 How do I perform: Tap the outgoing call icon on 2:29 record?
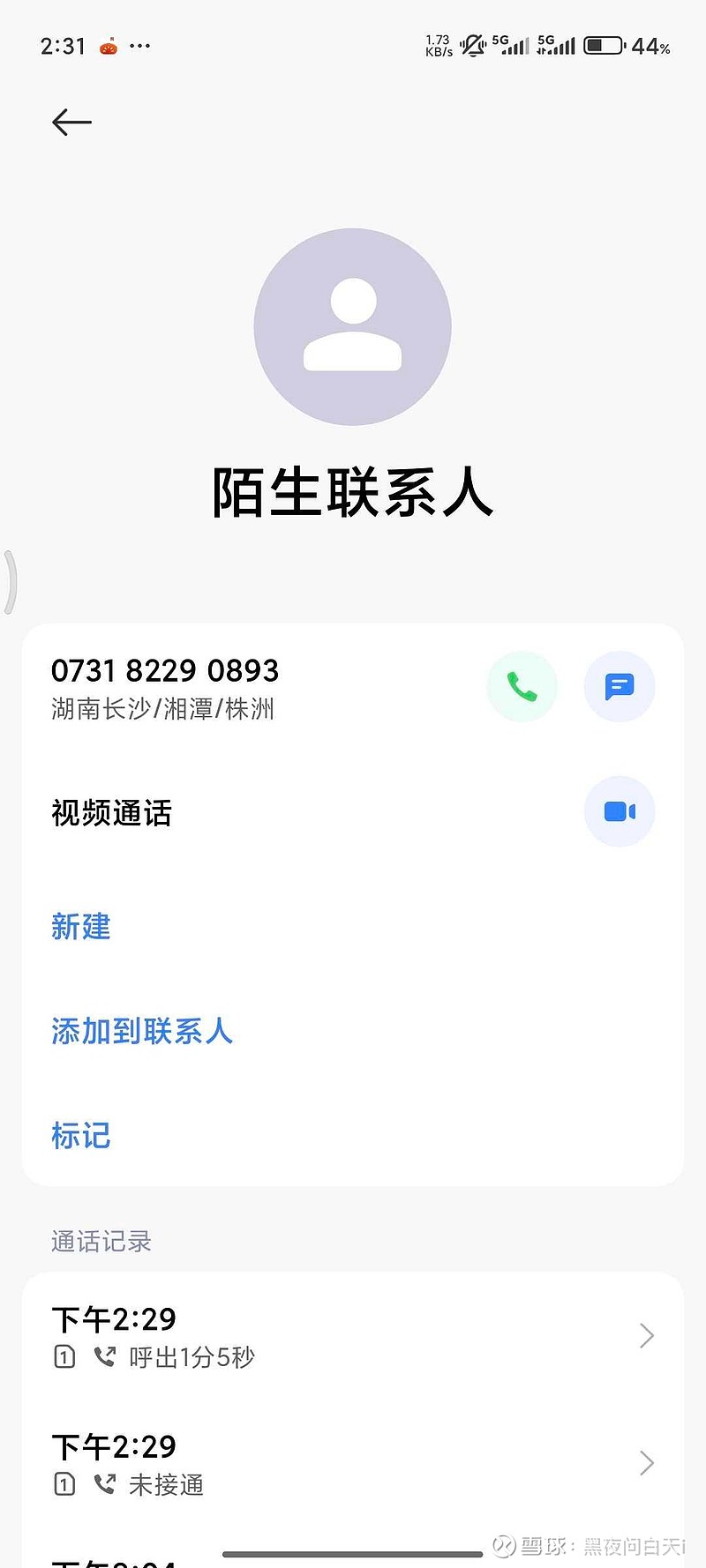(104, 1357)
